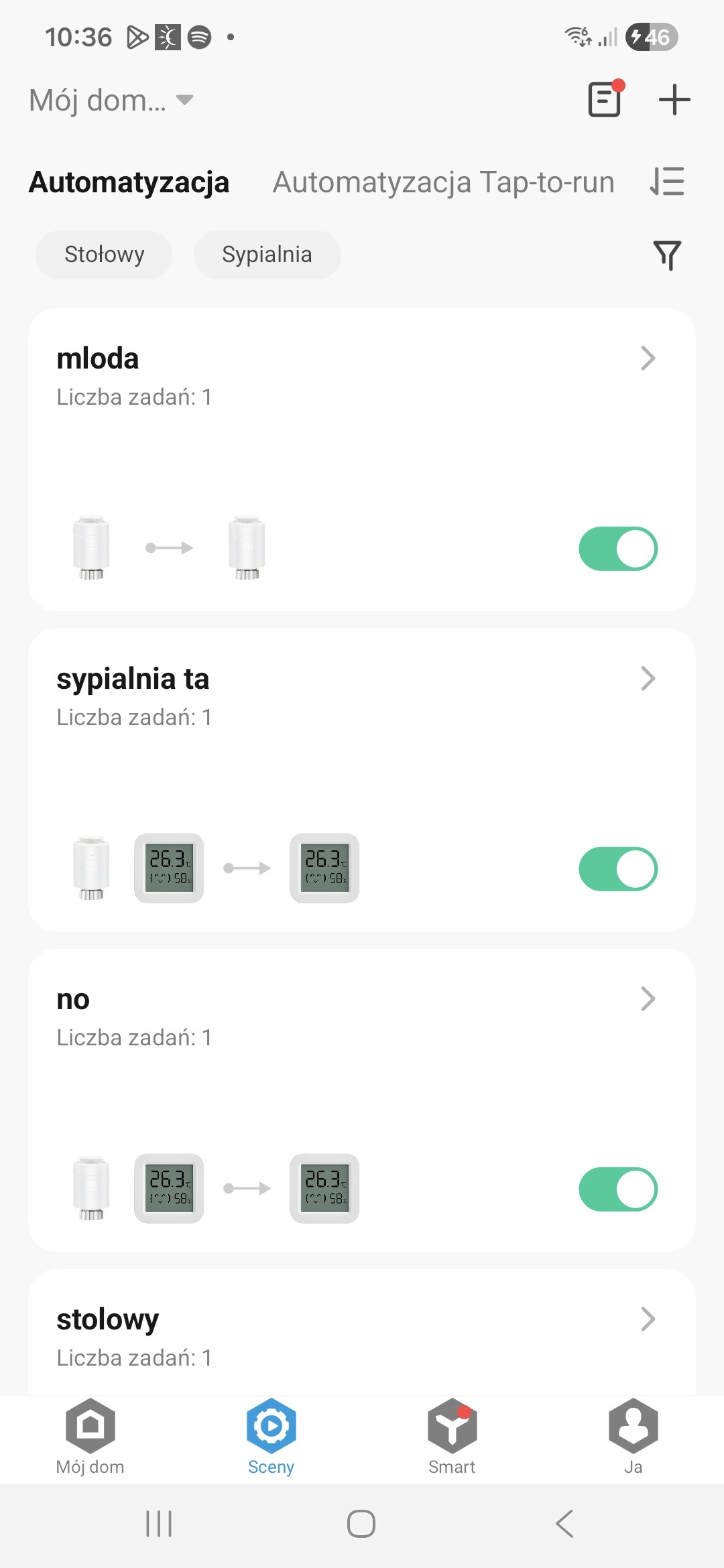
Task: Open the Mój dom home selector dropdown
Action: tap(111, 101)
